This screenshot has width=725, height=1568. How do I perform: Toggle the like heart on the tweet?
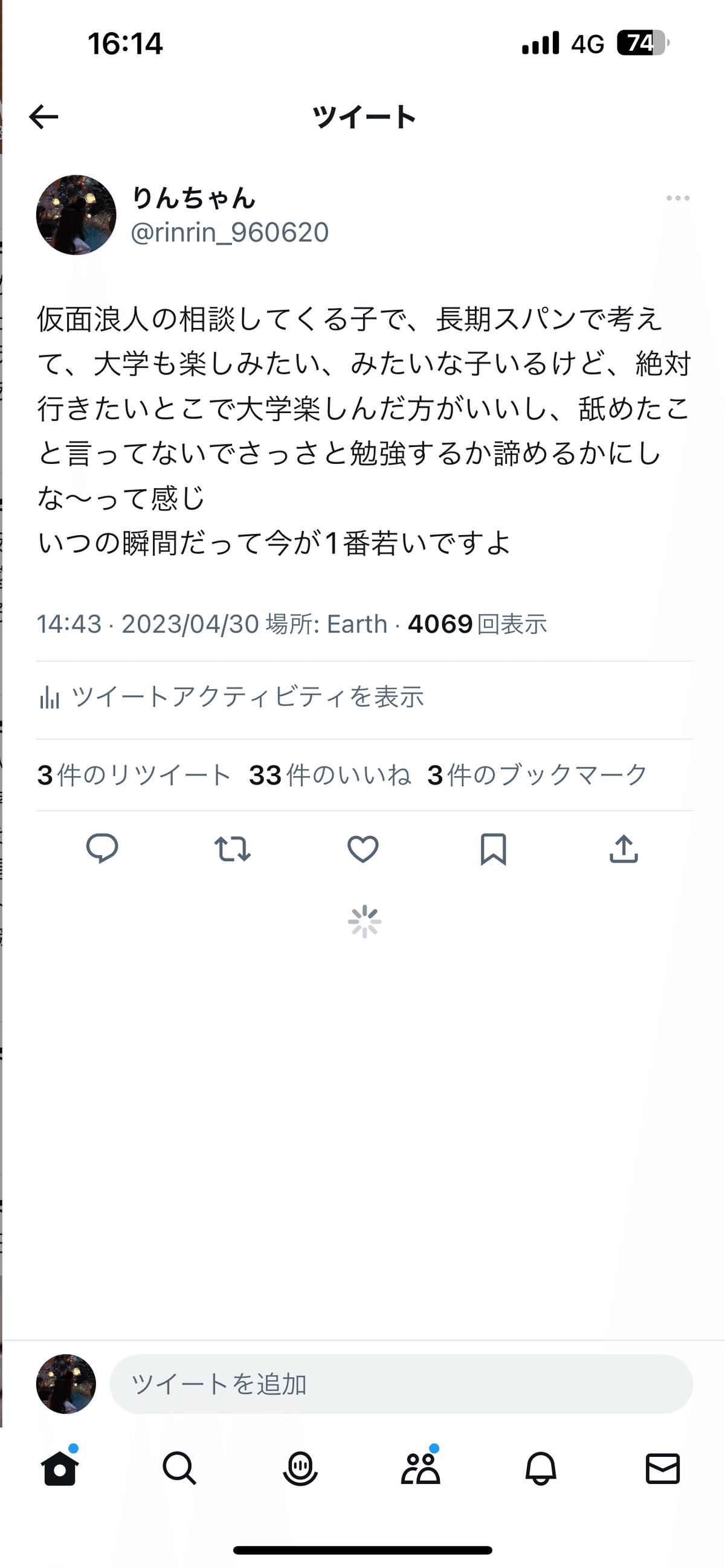click(x=363, y=852)
